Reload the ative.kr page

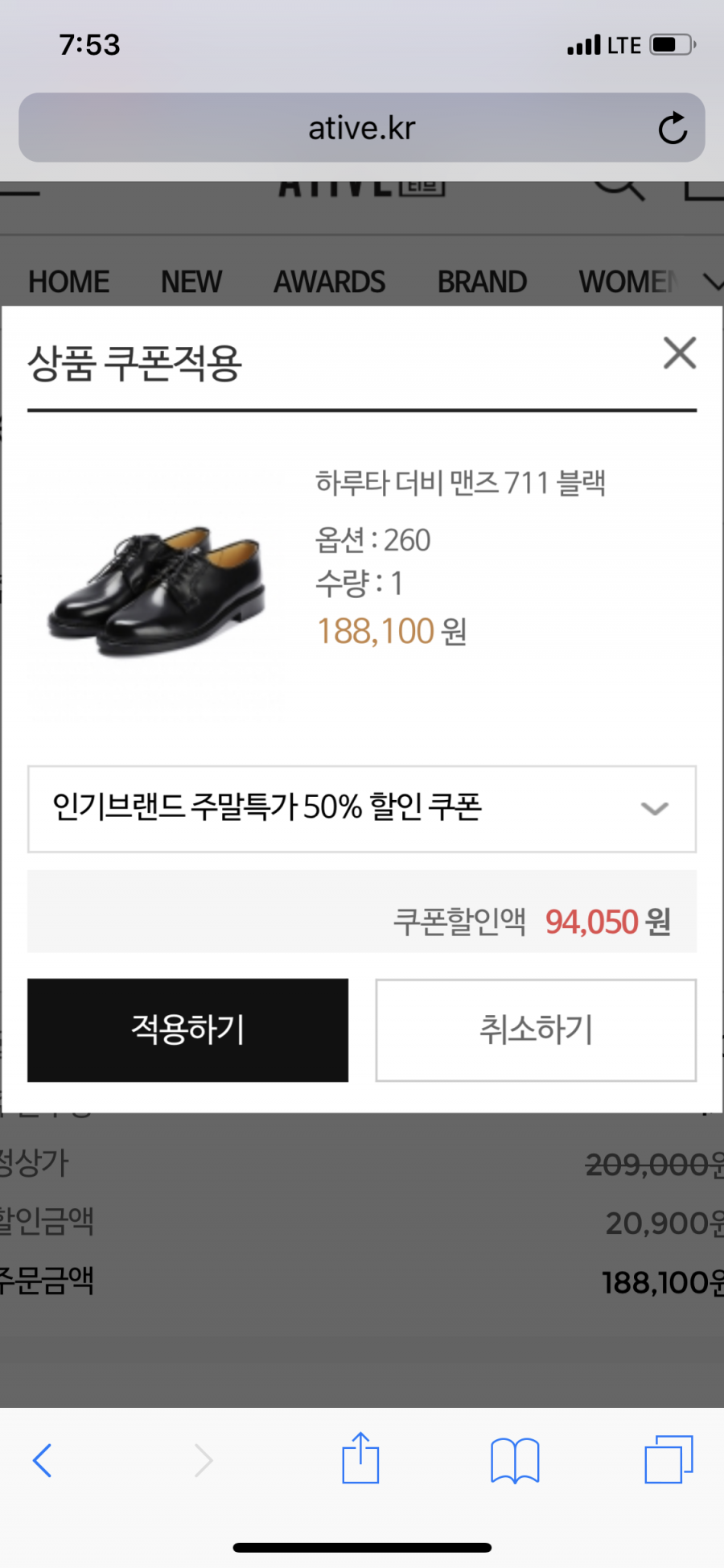[673, 128]
